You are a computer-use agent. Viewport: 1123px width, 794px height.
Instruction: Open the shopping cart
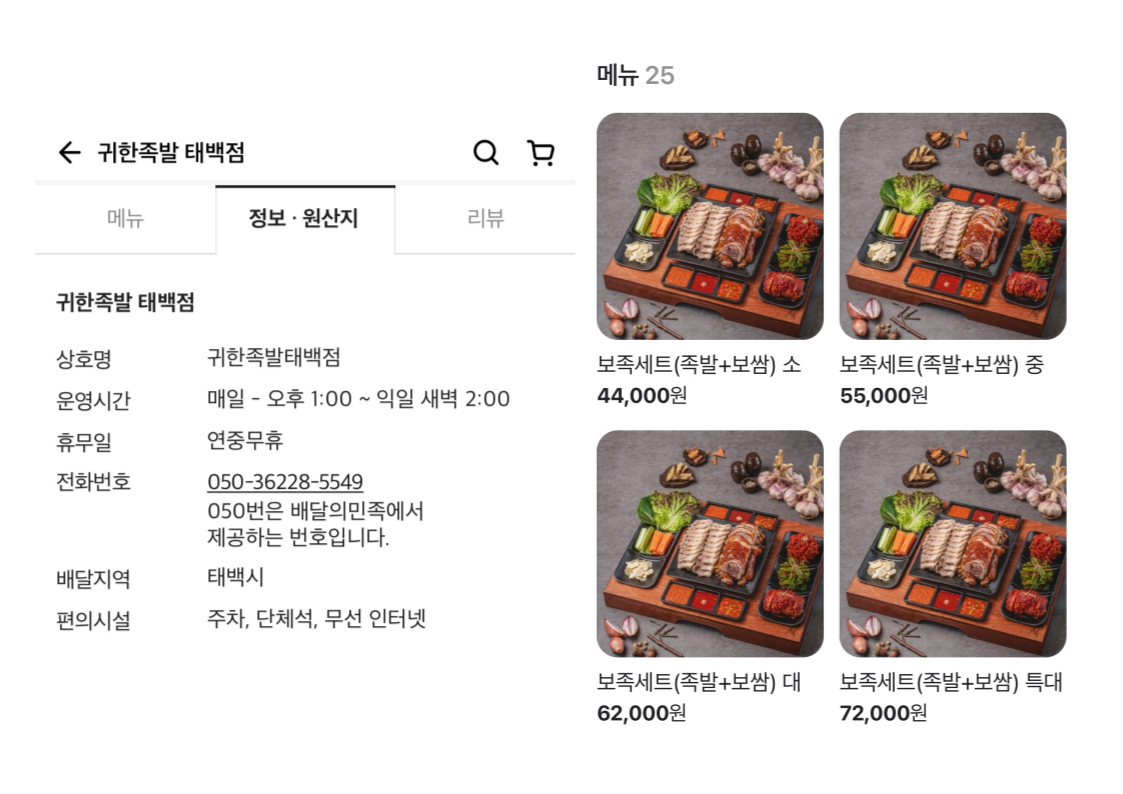tap(540, 152)
